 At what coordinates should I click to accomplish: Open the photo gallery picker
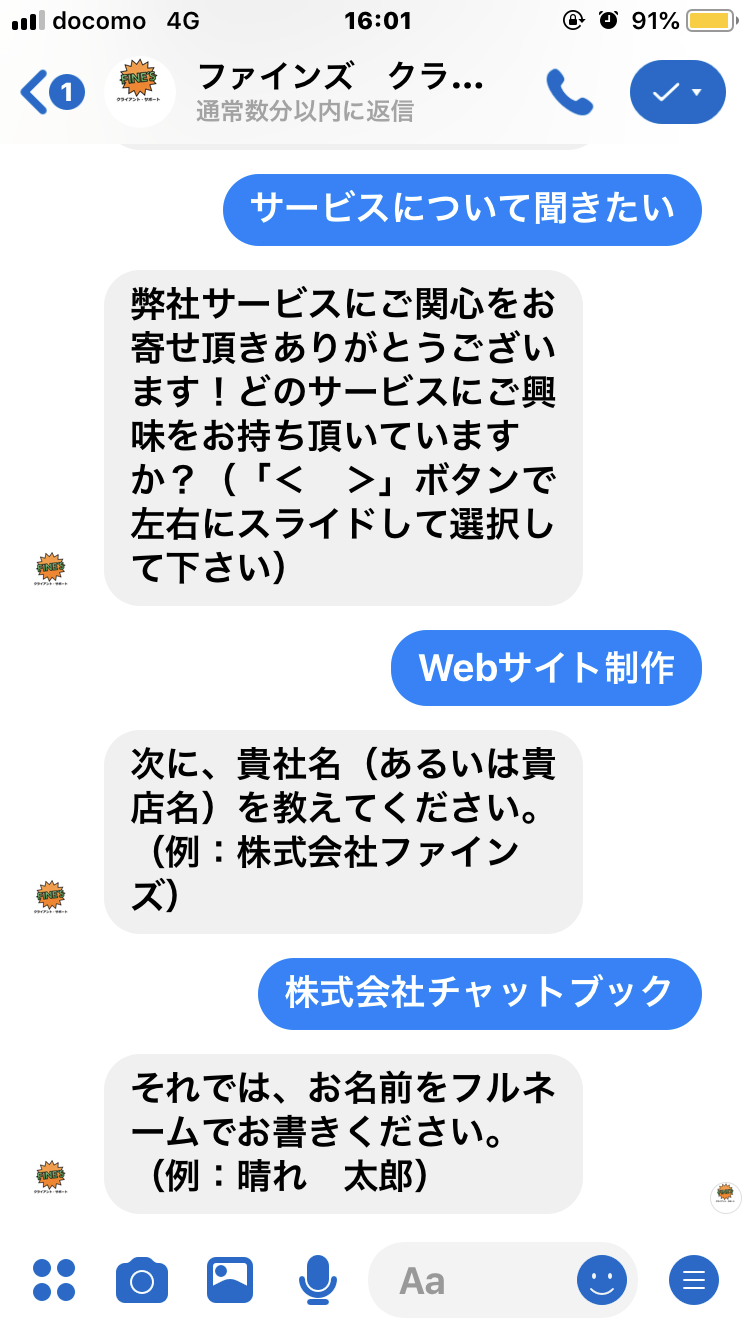tap(230, 1280)
